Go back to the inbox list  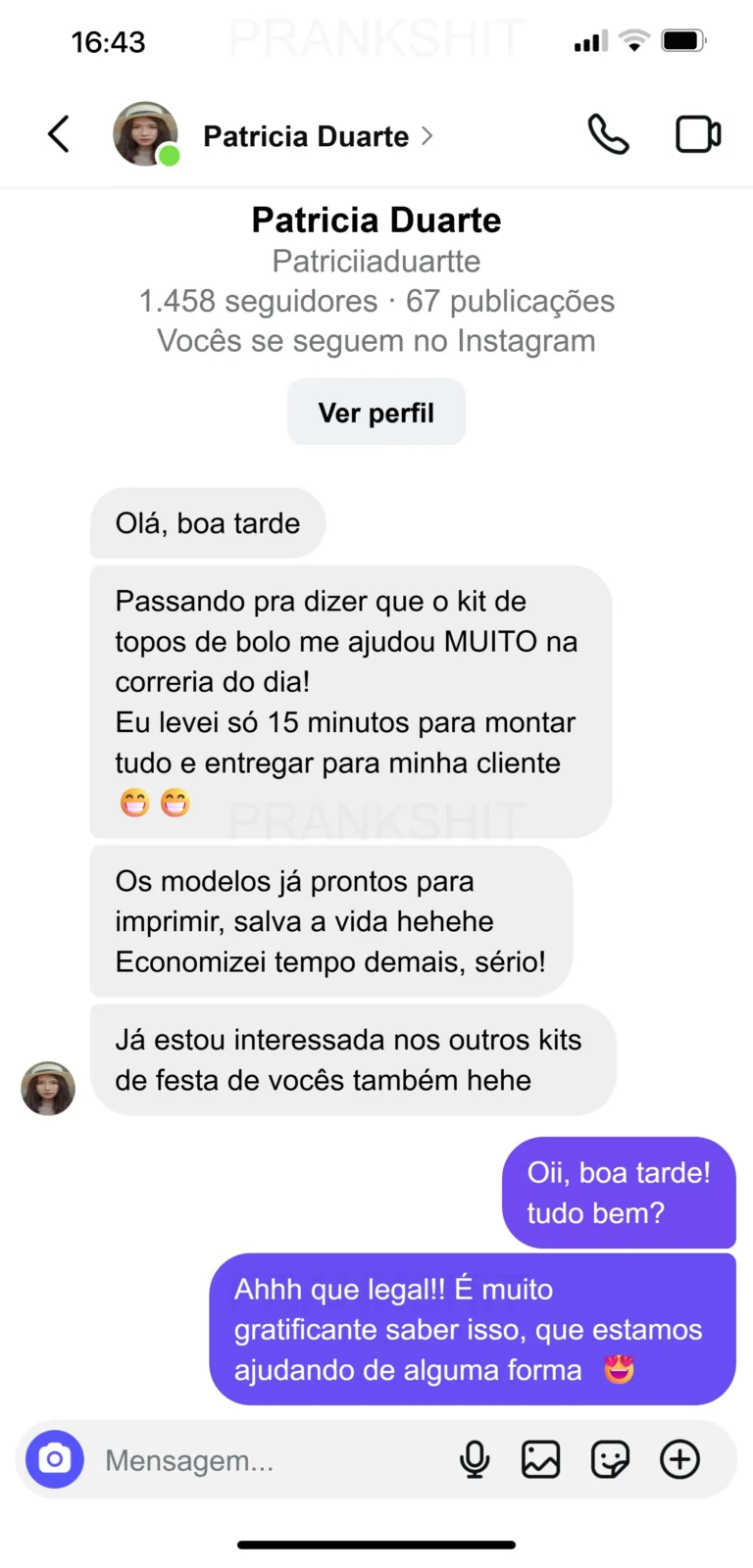click(x=59, y=134)
